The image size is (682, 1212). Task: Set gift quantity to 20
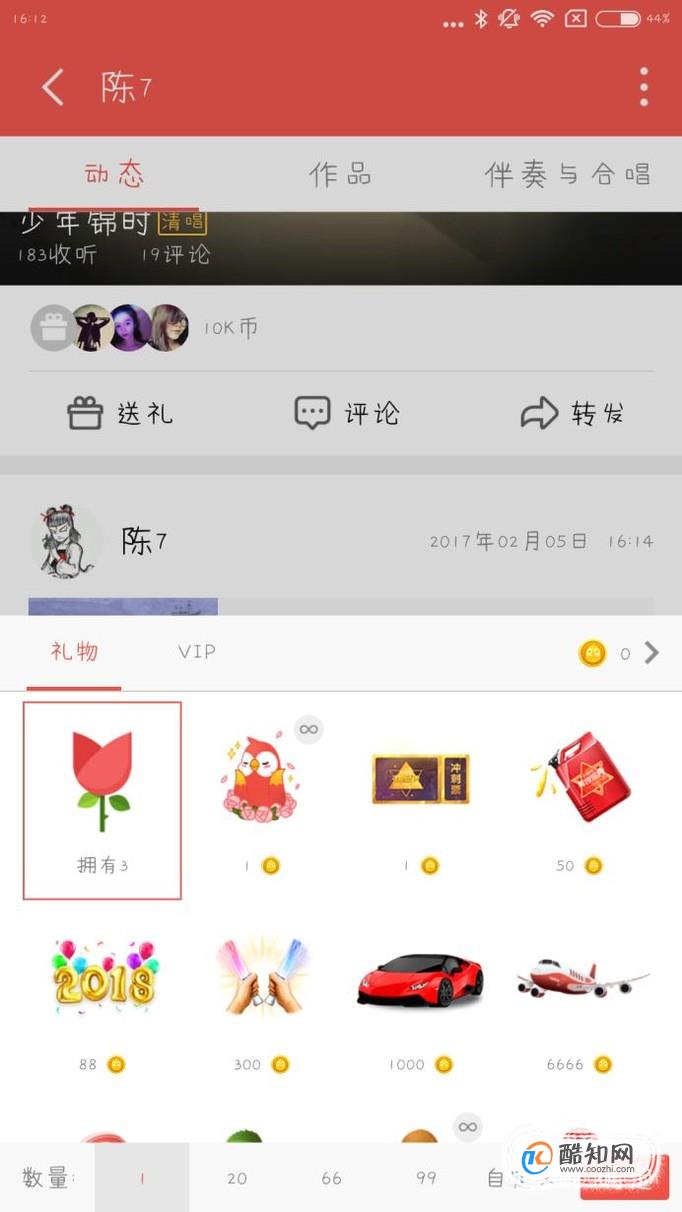pos(237,1178)
